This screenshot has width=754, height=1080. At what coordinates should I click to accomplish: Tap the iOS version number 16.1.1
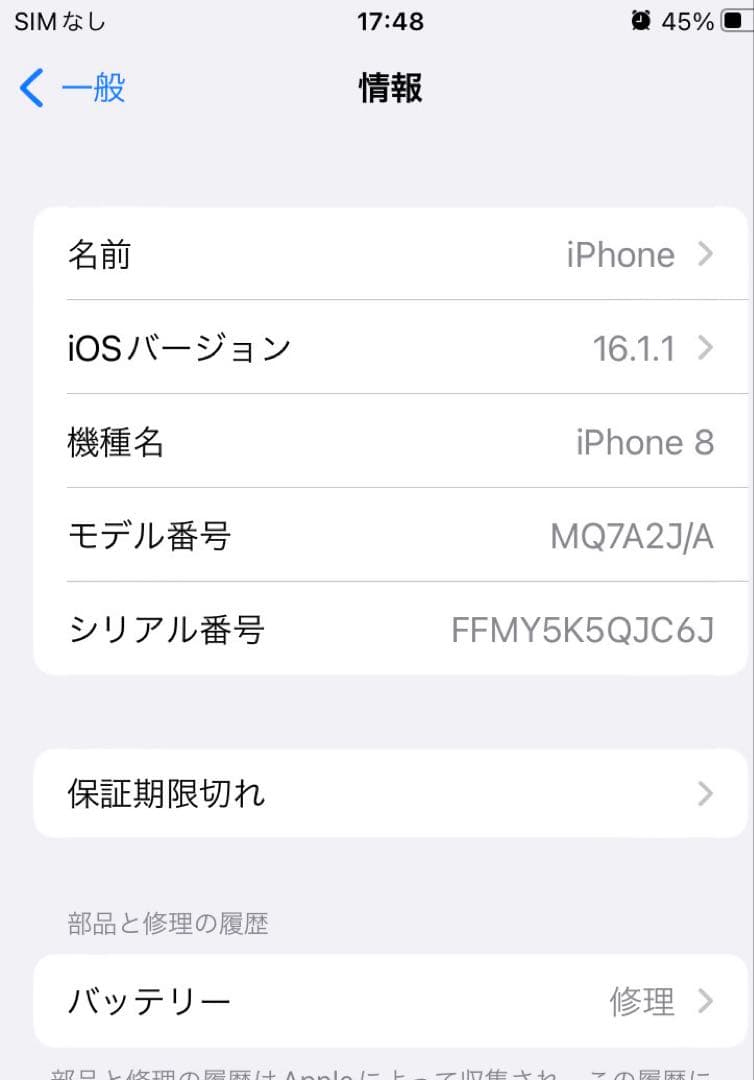pos(635,347)
